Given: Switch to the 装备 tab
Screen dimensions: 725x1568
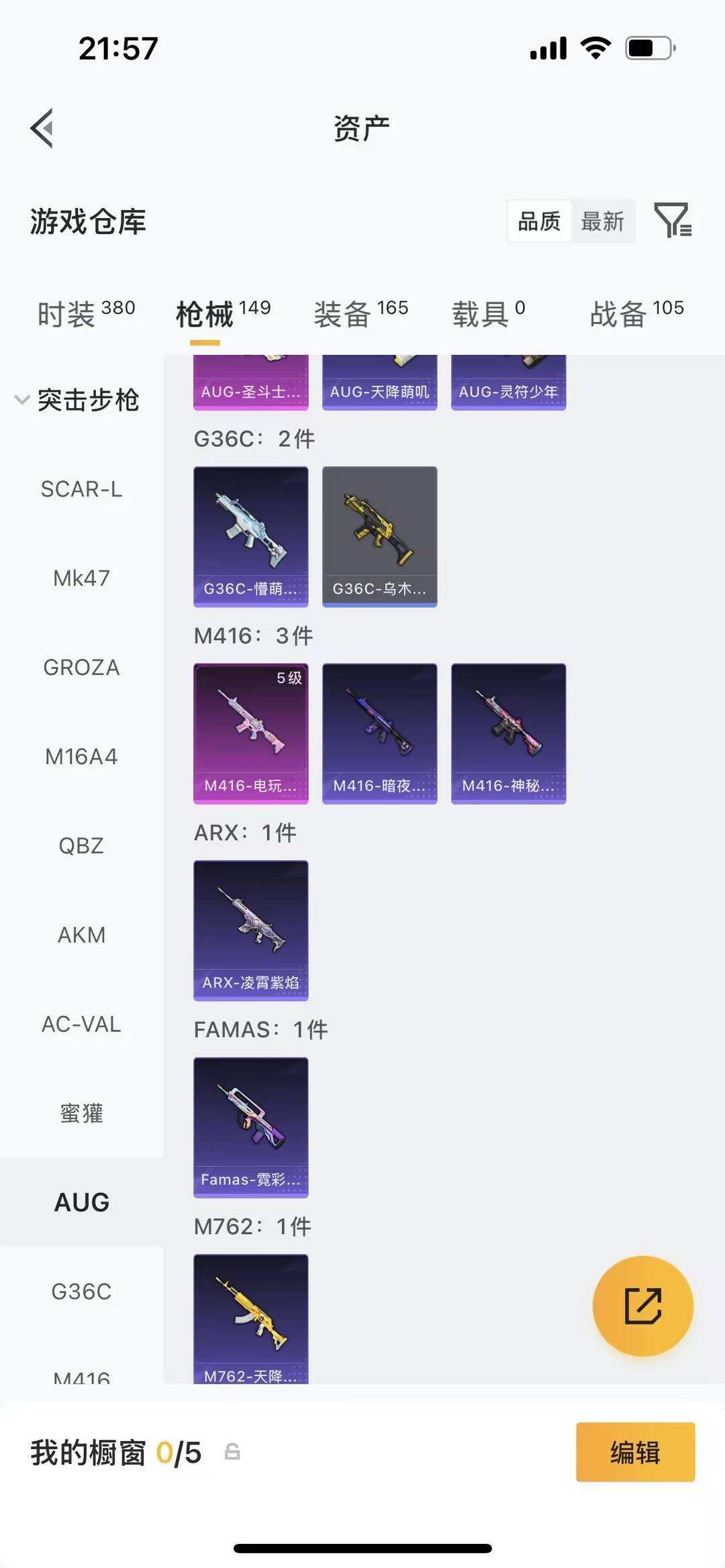Looking at the screenshot, I should pos(360,313).
